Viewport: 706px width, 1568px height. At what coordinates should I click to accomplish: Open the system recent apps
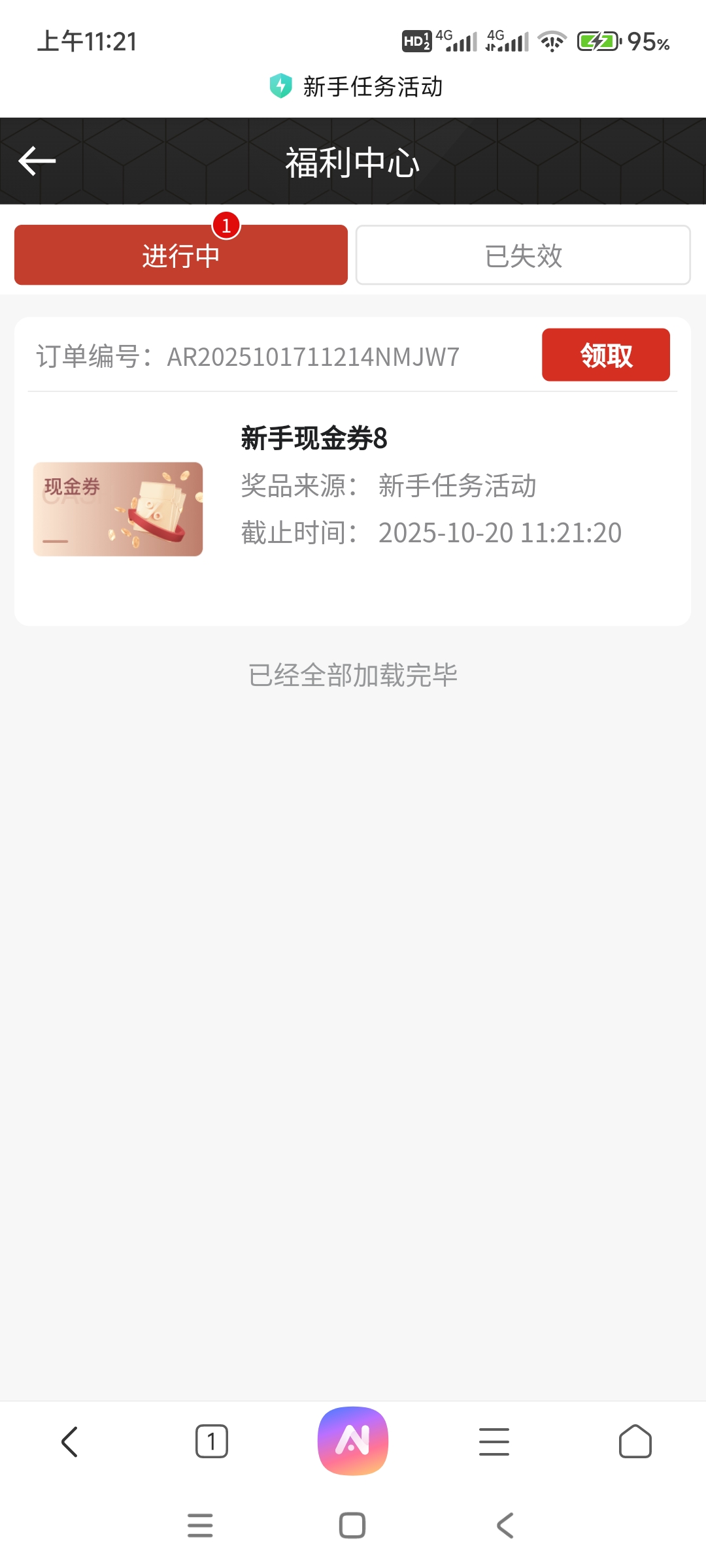click(200, 1526)
